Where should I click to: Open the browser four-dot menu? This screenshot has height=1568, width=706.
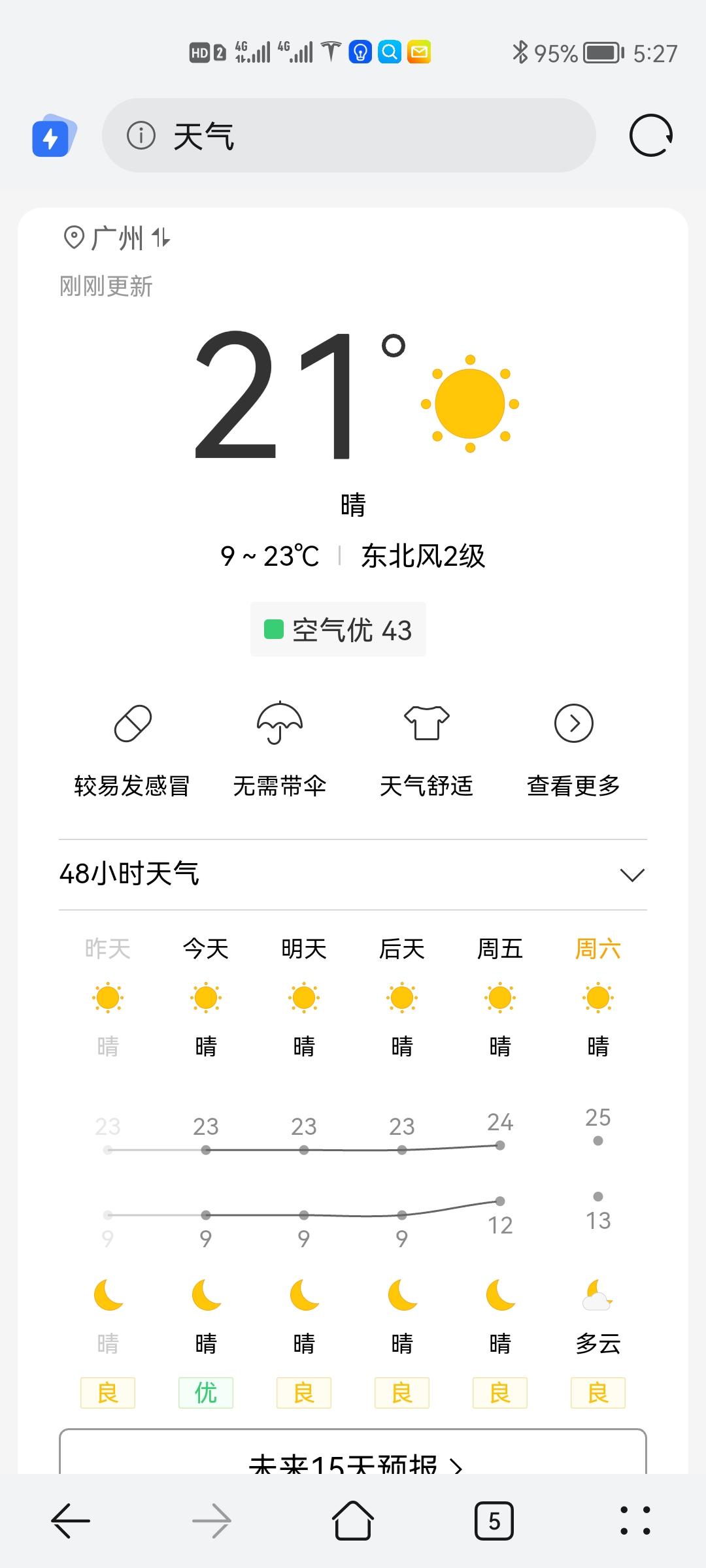click(635, 1520)
